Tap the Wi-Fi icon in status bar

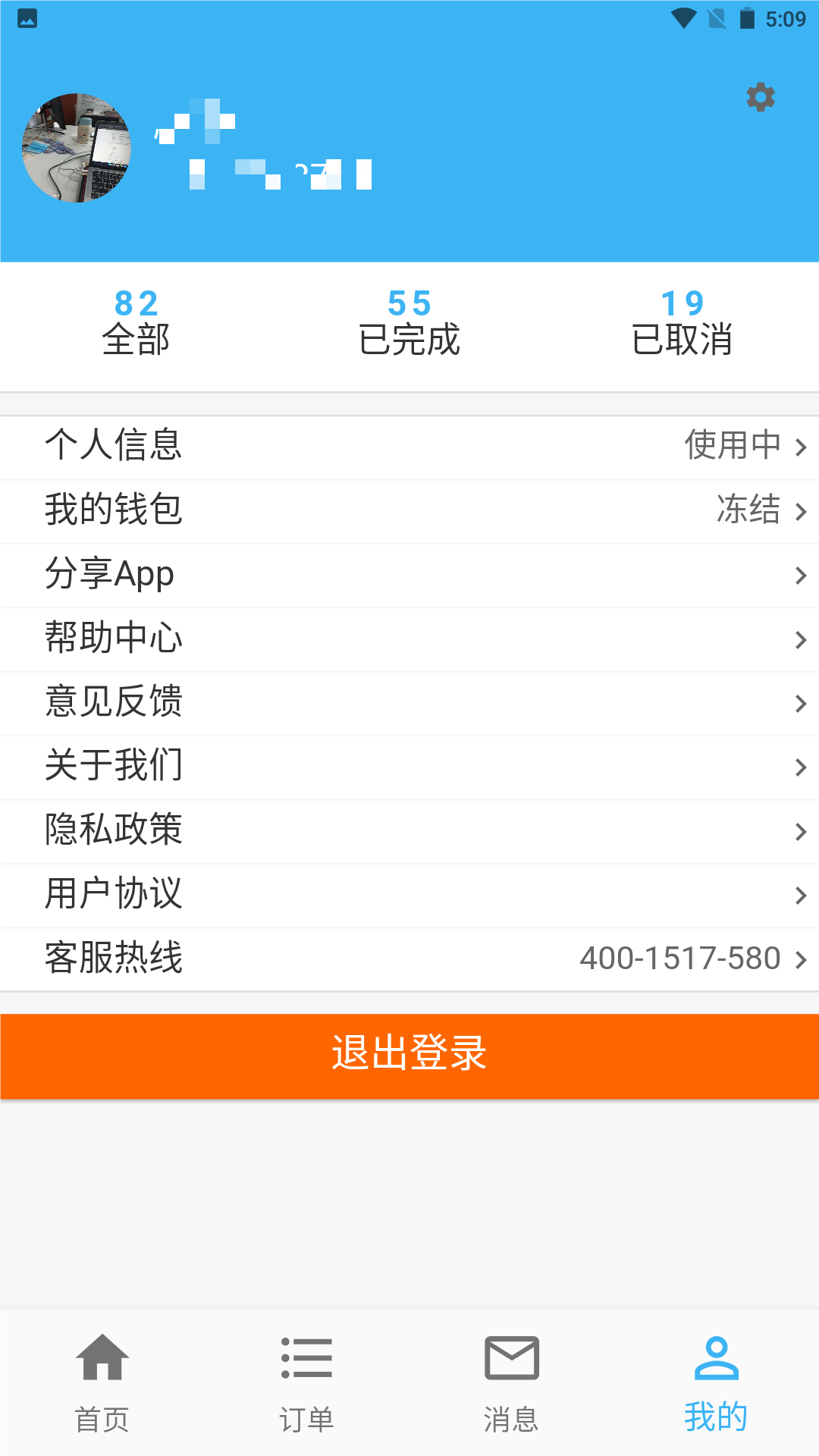click(685, 17)
